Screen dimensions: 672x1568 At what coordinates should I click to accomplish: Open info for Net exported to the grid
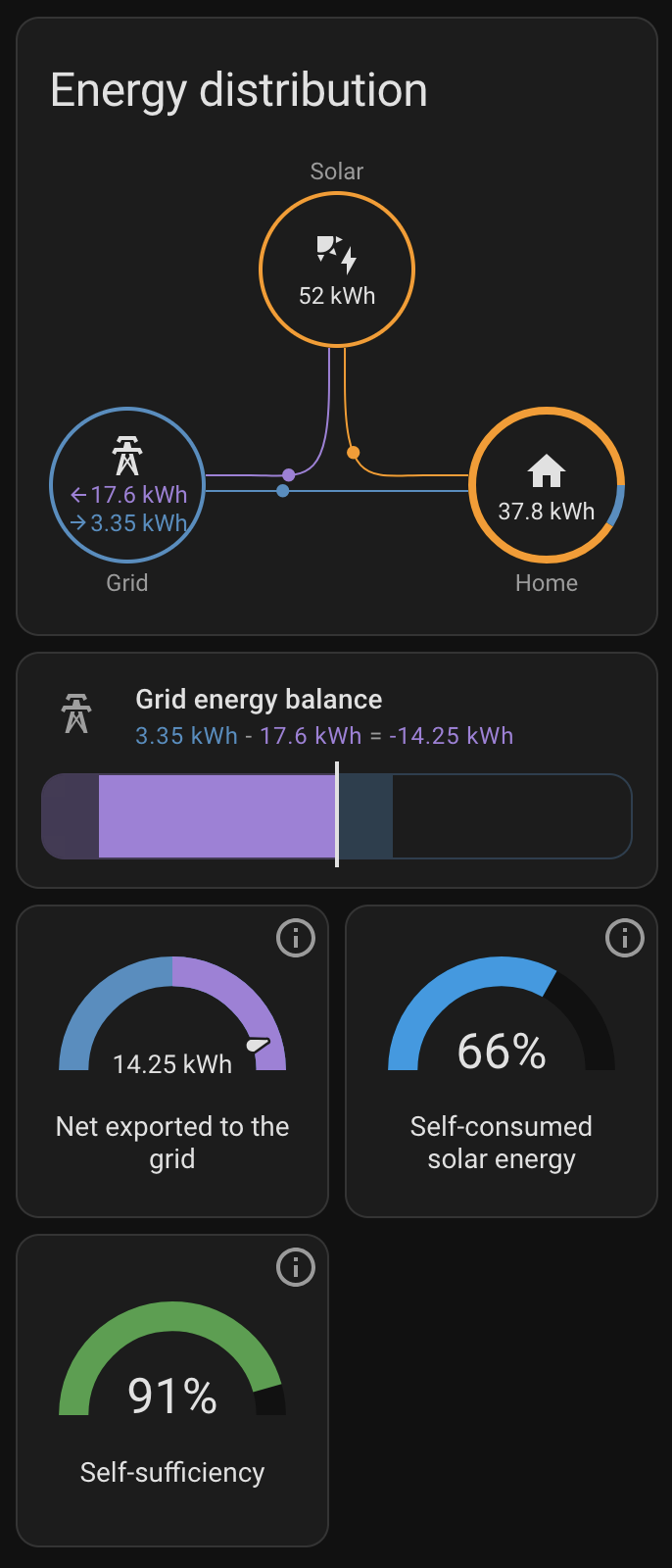point(296,938)
